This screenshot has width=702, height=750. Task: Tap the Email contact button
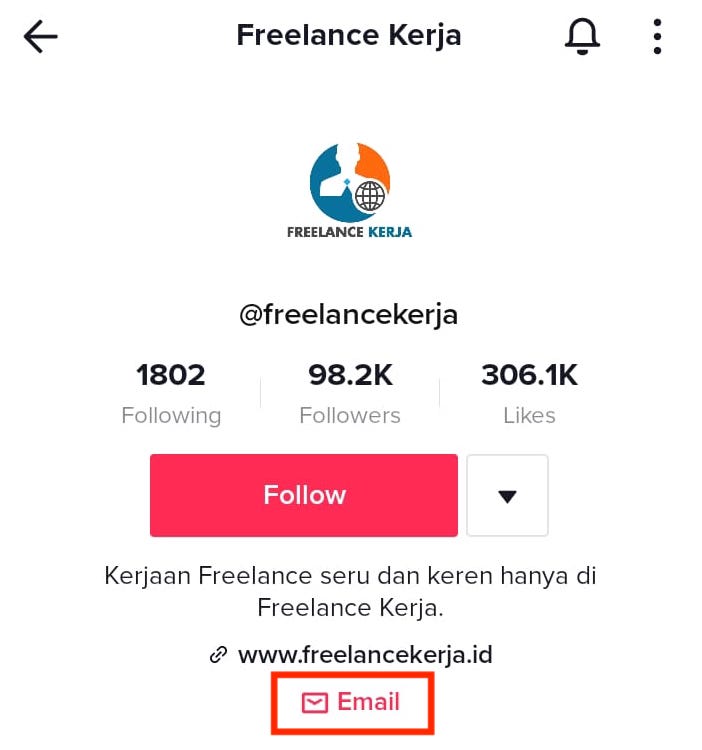click(352, 702)
